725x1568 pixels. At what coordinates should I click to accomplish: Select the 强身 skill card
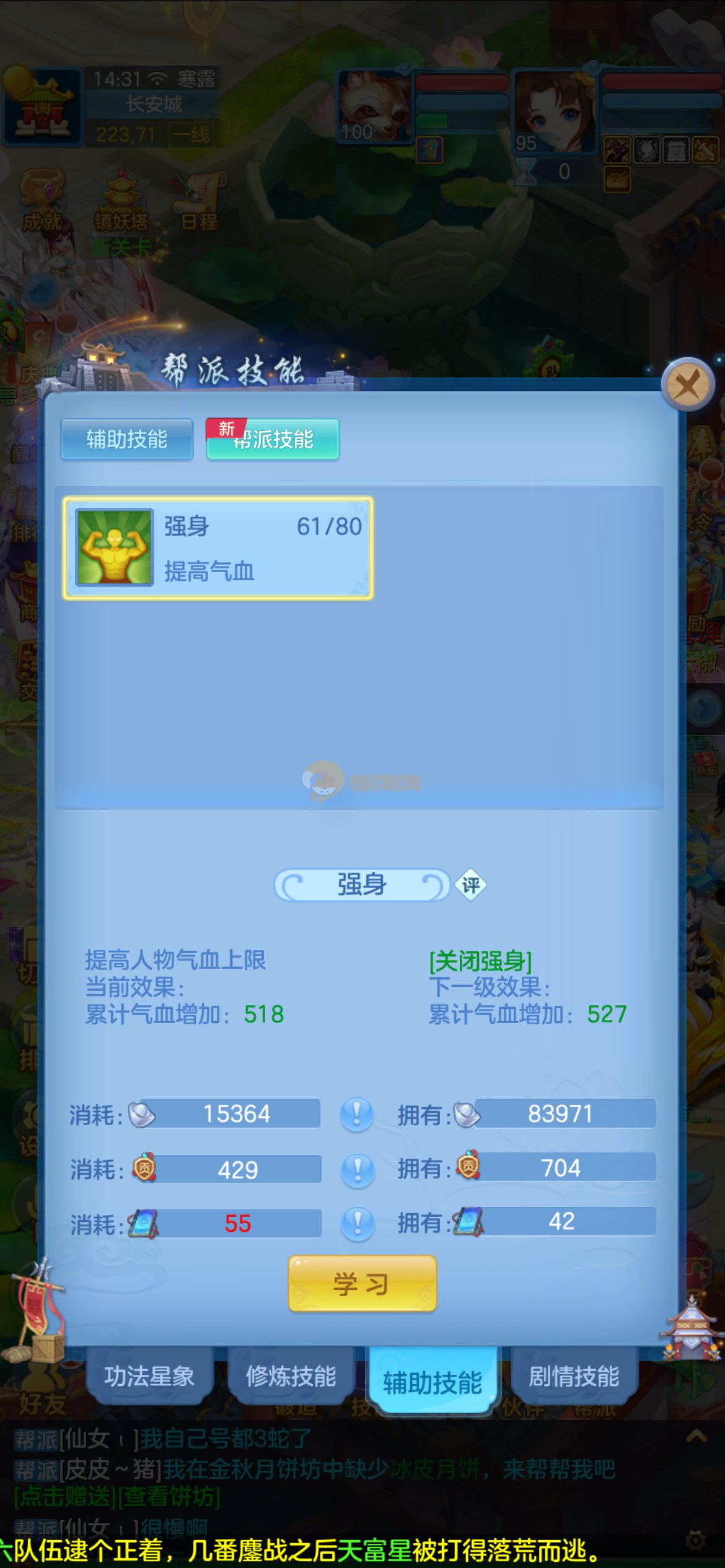[x=217, y=548]
